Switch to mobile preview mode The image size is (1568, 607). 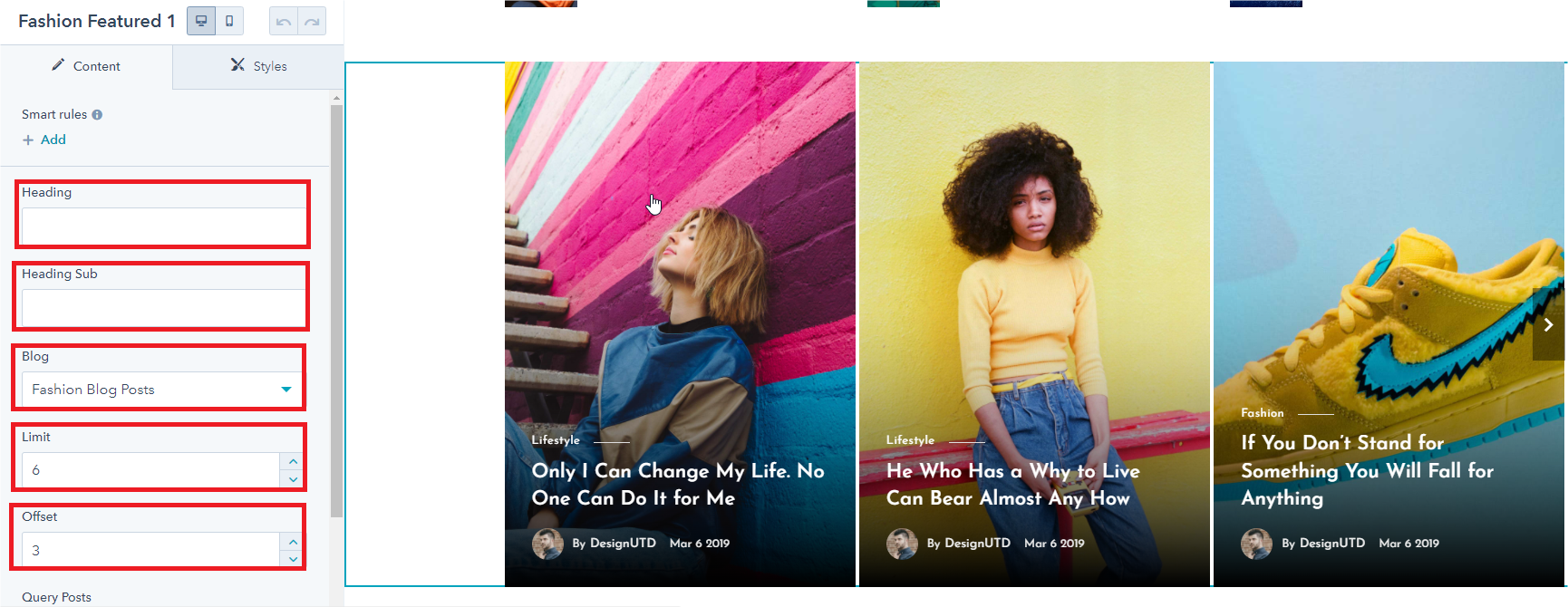pos(229,21)
